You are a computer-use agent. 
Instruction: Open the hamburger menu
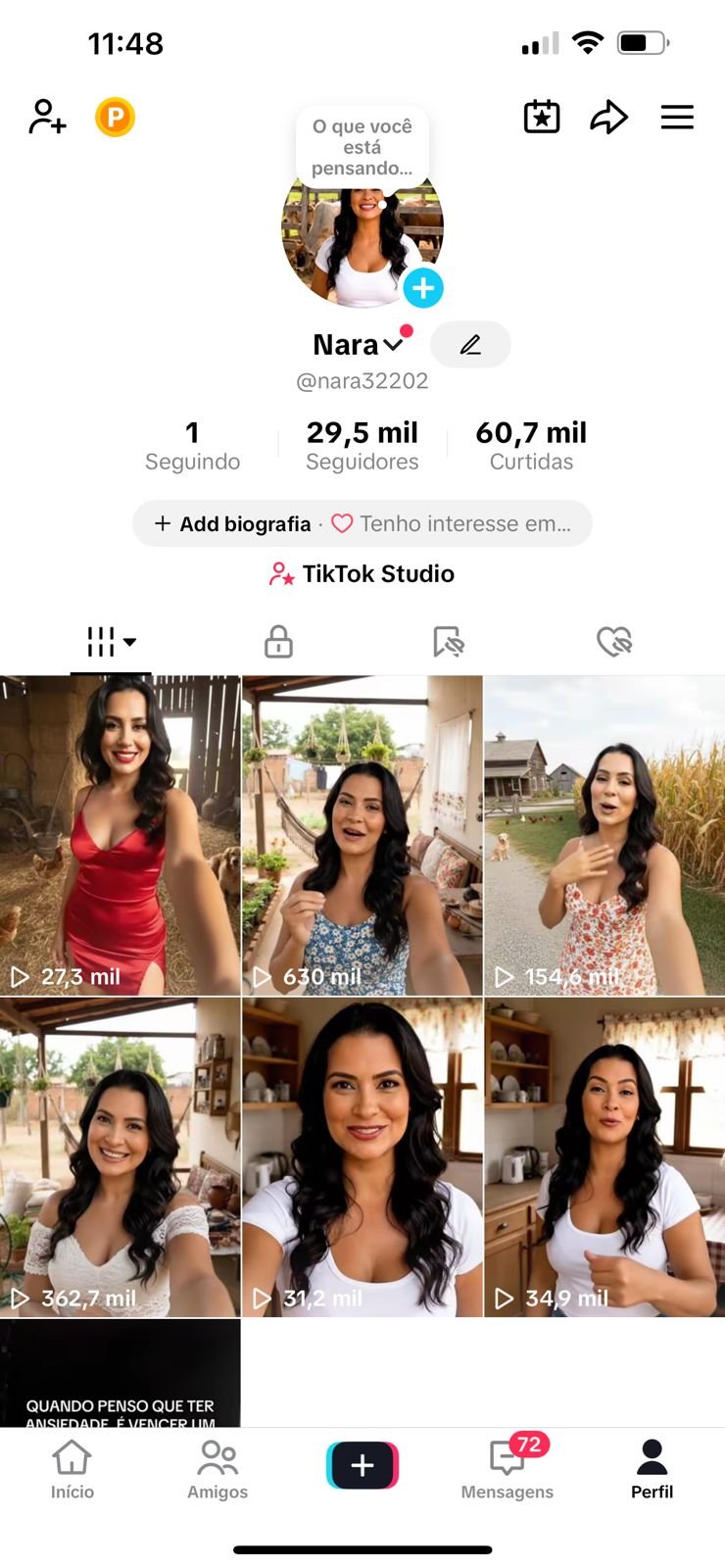click(x=677, y=118)
